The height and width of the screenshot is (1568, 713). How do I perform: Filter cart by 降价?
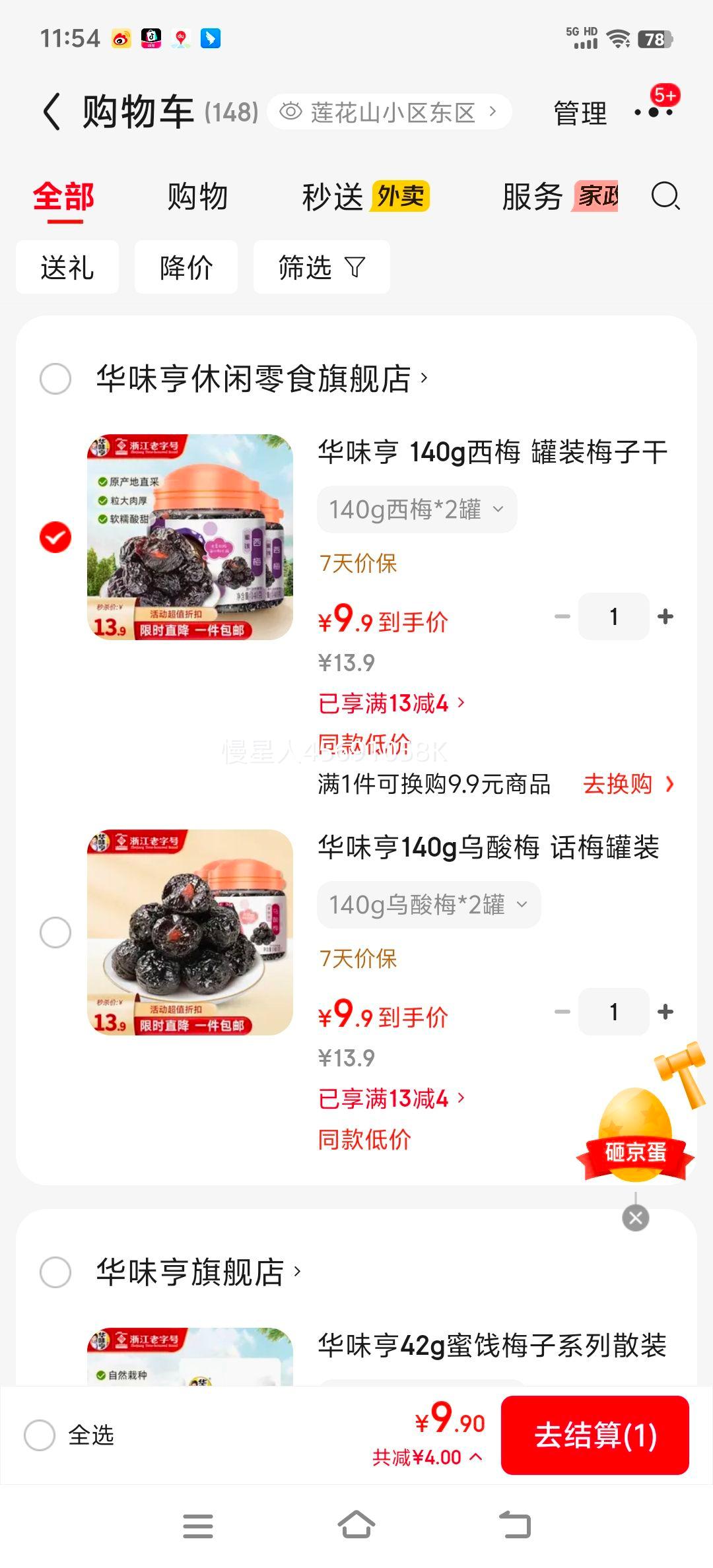pyautogui.click(x=186, y=267)
